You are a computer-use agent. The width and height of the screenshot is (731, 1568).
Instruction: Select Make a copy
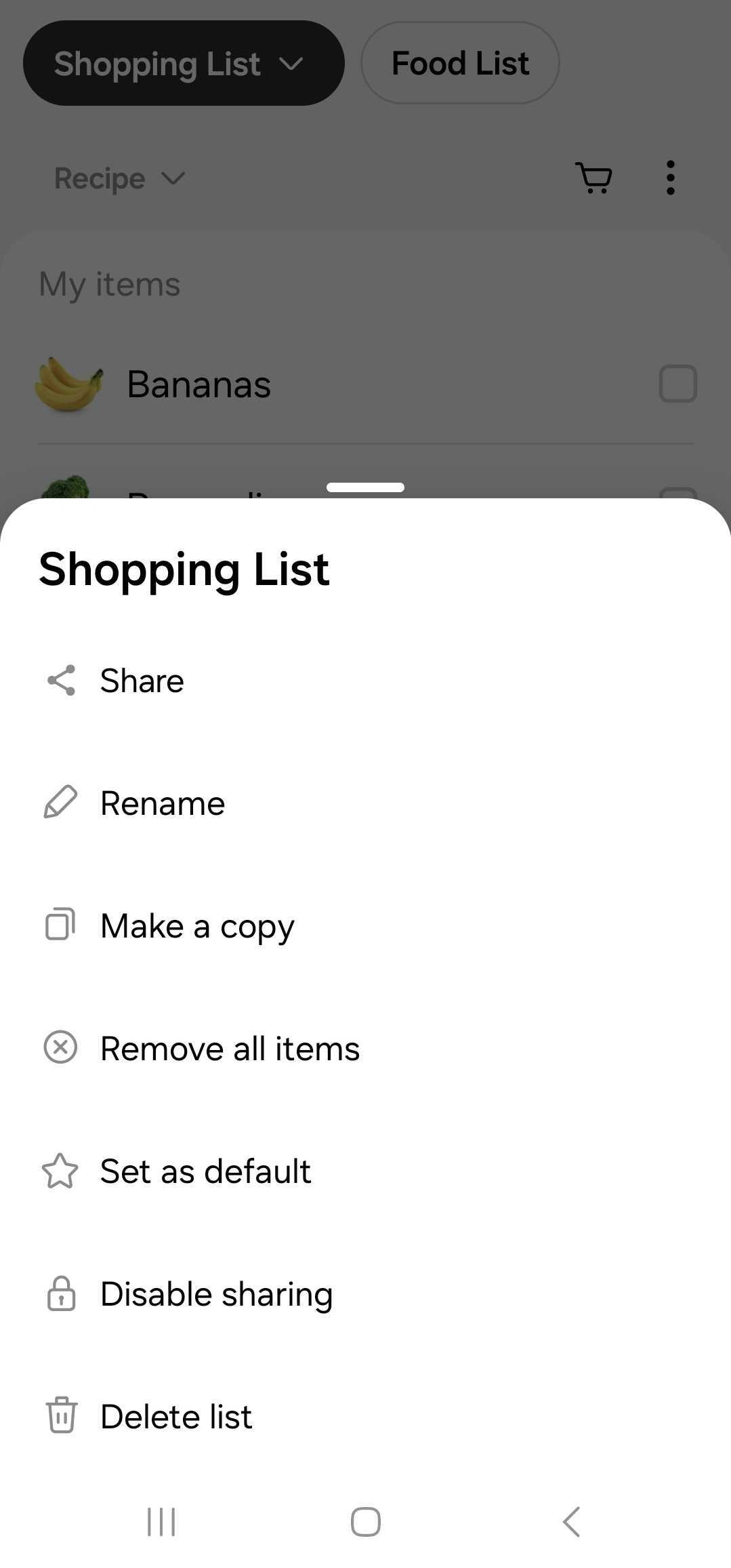(196, 926)
